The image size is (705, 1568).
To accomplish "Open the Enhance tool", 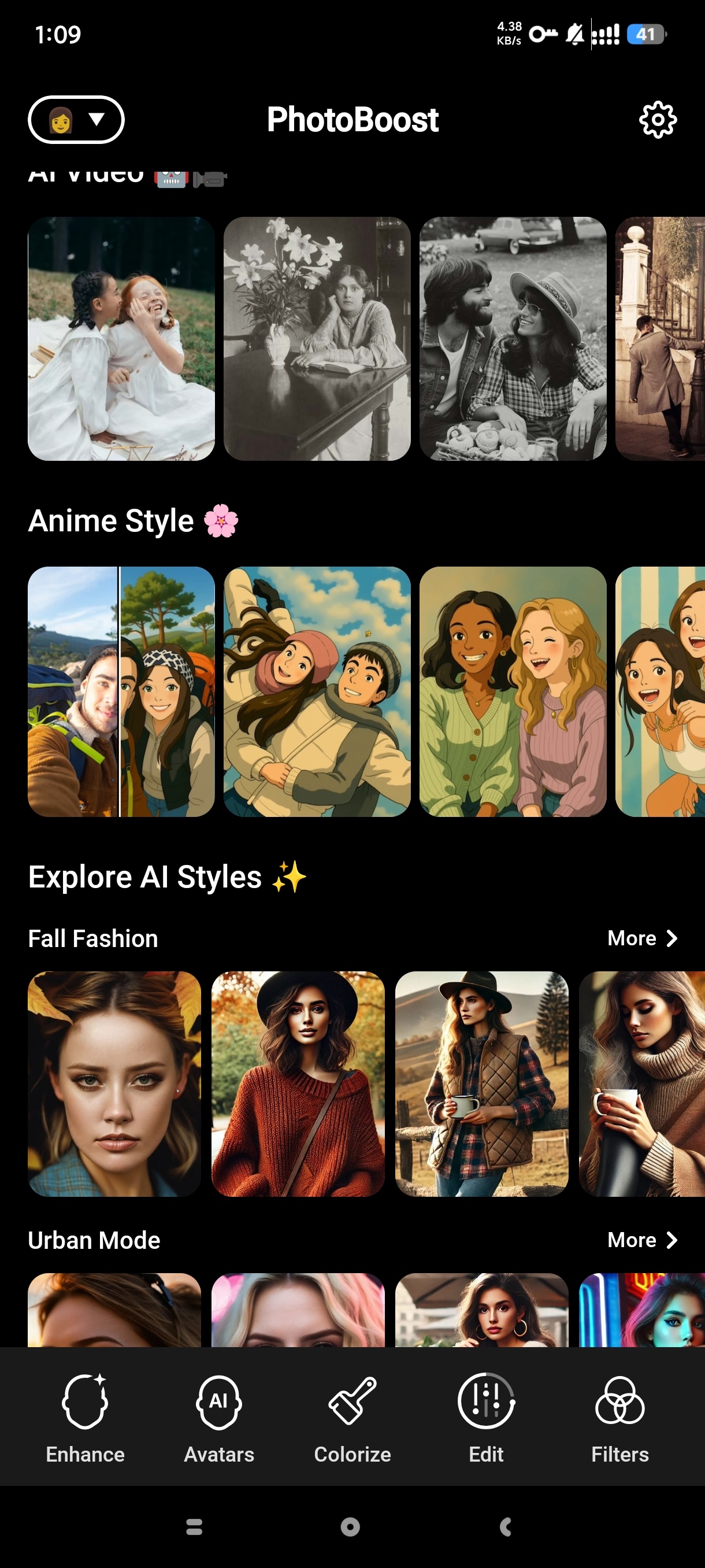I will click(x=85, y=1418).
